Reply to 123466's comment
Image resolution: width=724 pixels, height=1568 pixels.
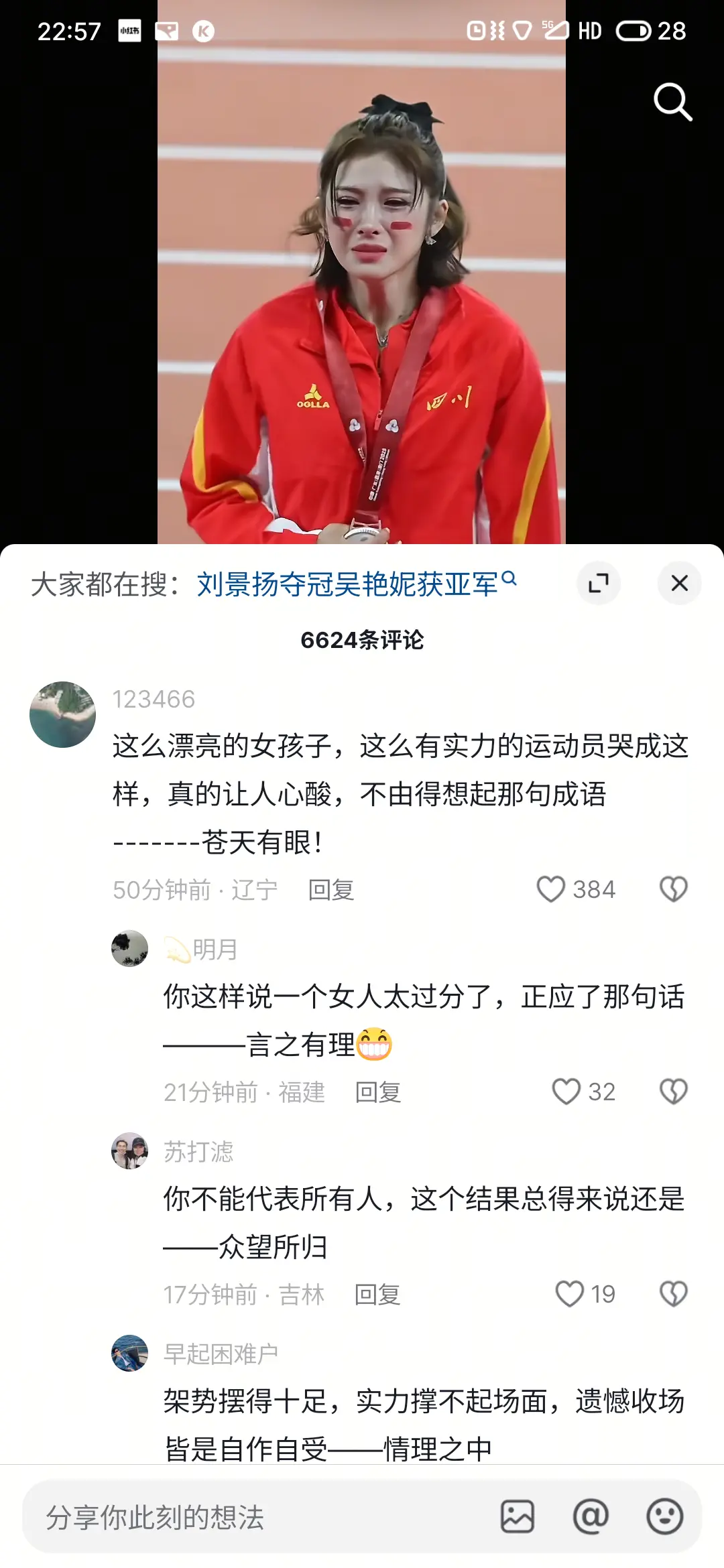(333, 890)
